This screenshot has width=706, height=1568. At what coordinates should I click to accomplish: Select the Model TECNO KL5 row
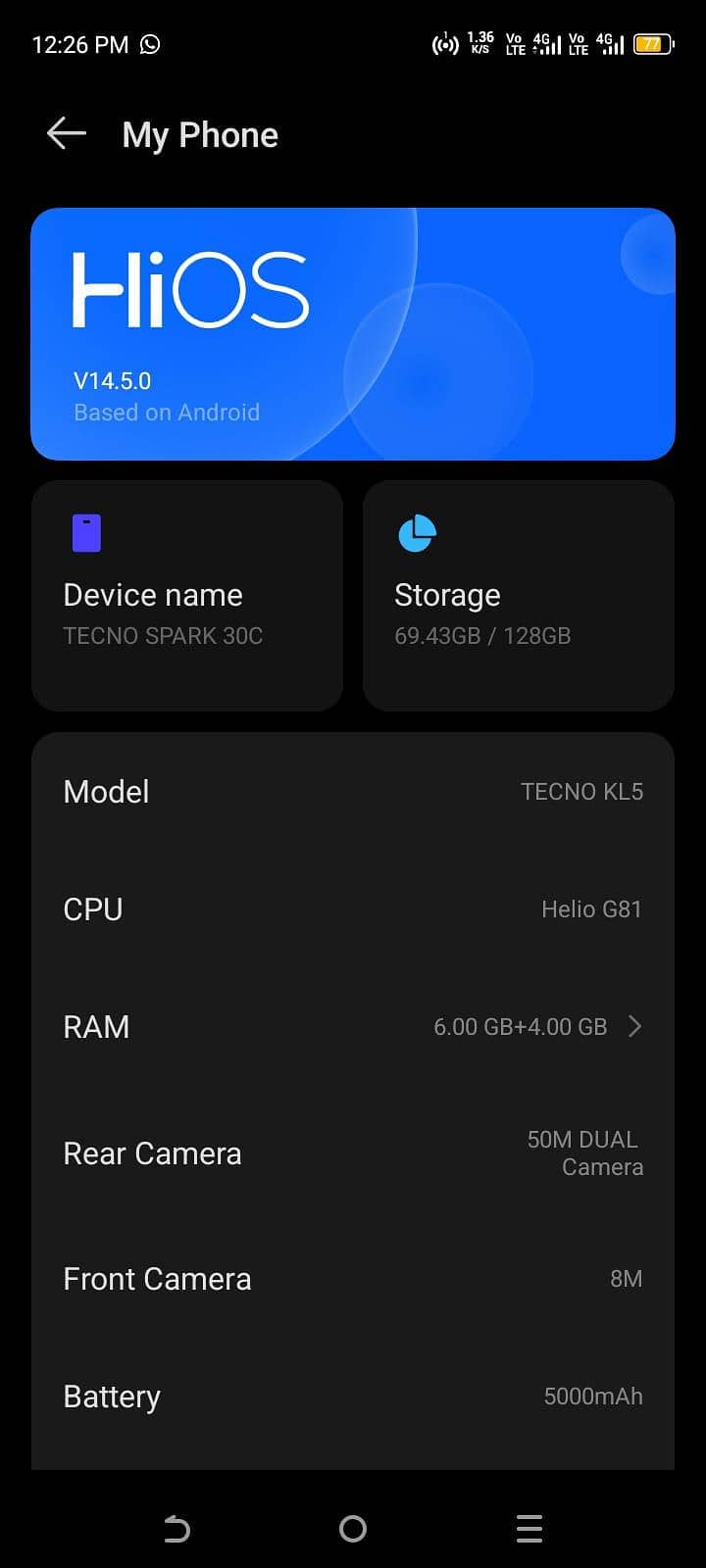(x=353, y=791)
